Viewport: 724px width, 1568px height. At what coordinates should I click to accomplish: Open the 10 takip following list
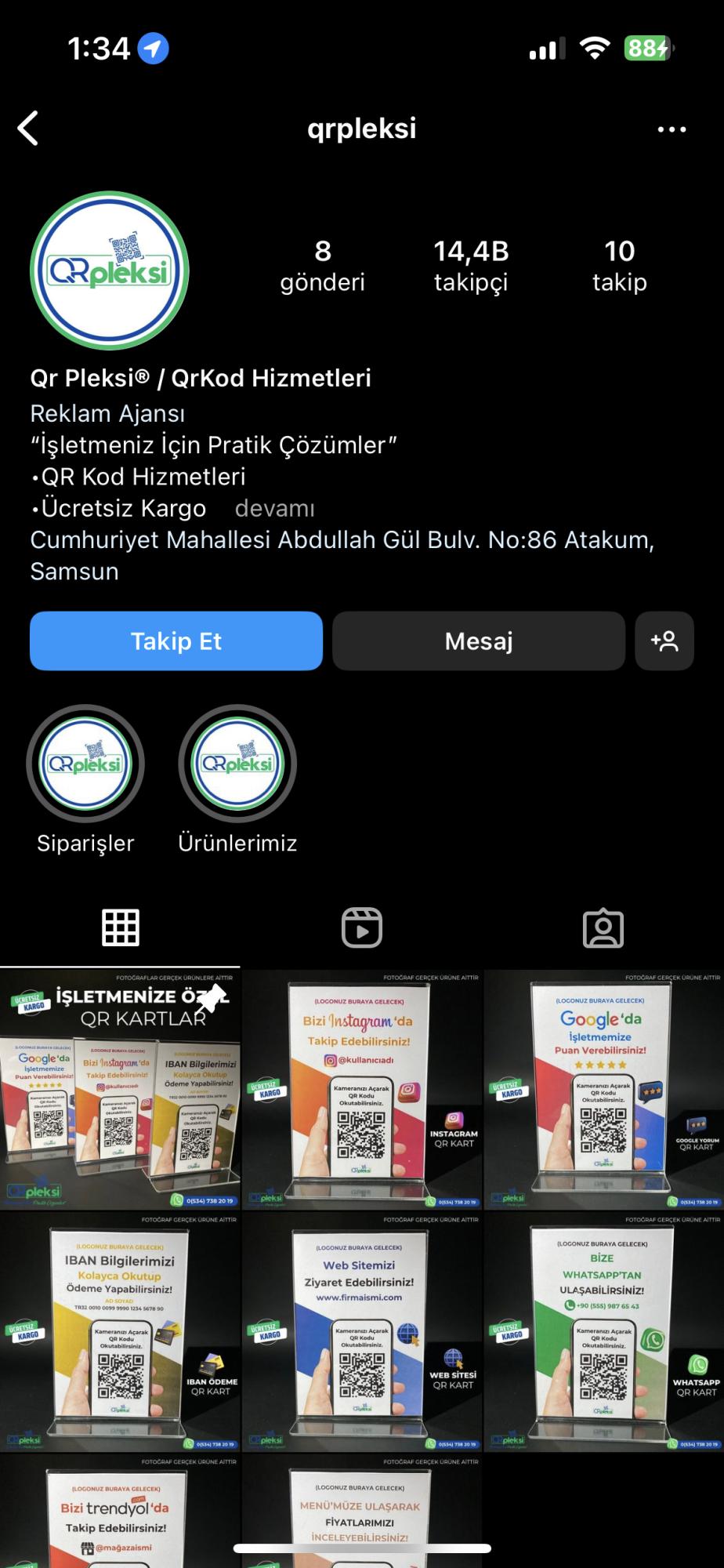pos(619,267)
